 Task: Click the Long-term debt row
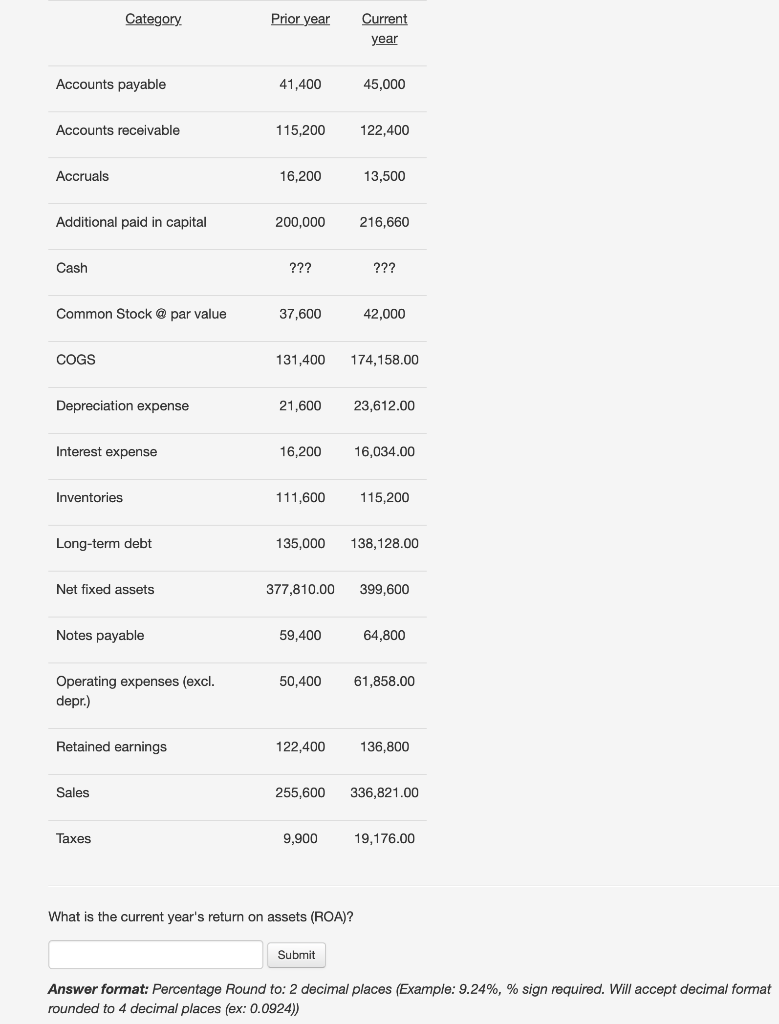pyautogui.click(x=104, y=544)
